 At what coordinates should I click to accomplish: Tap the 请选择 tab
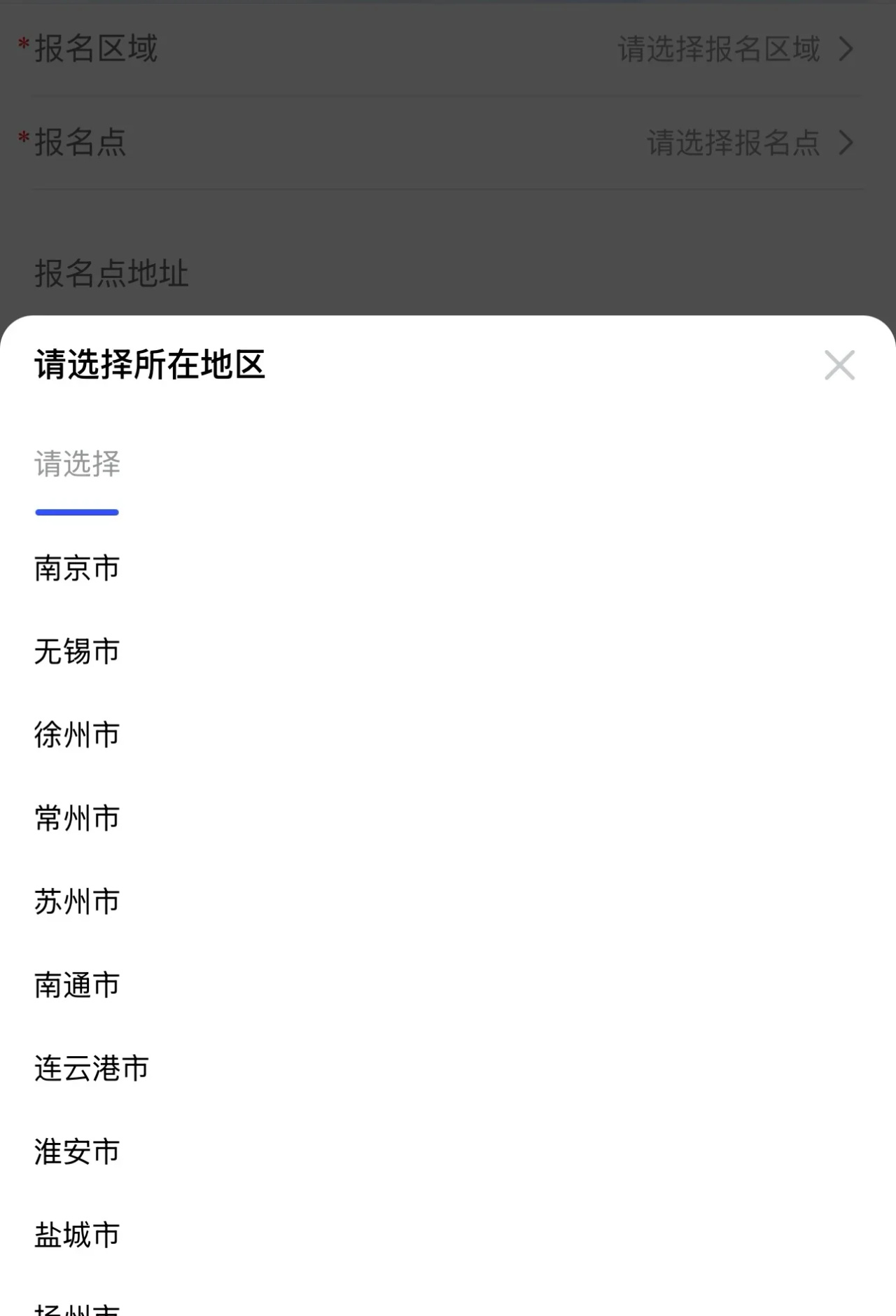point(77,464)
